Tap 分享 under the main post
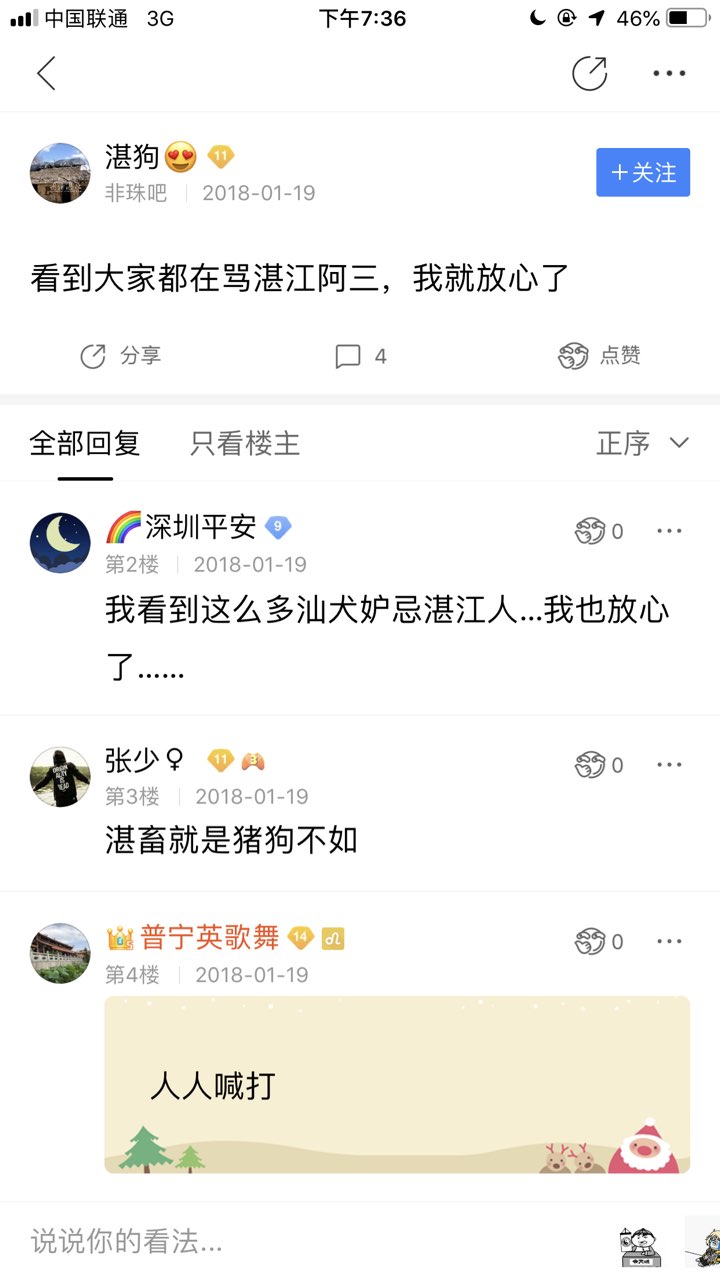The height and width of the screenshot is (1280, 720). (121, 356)
